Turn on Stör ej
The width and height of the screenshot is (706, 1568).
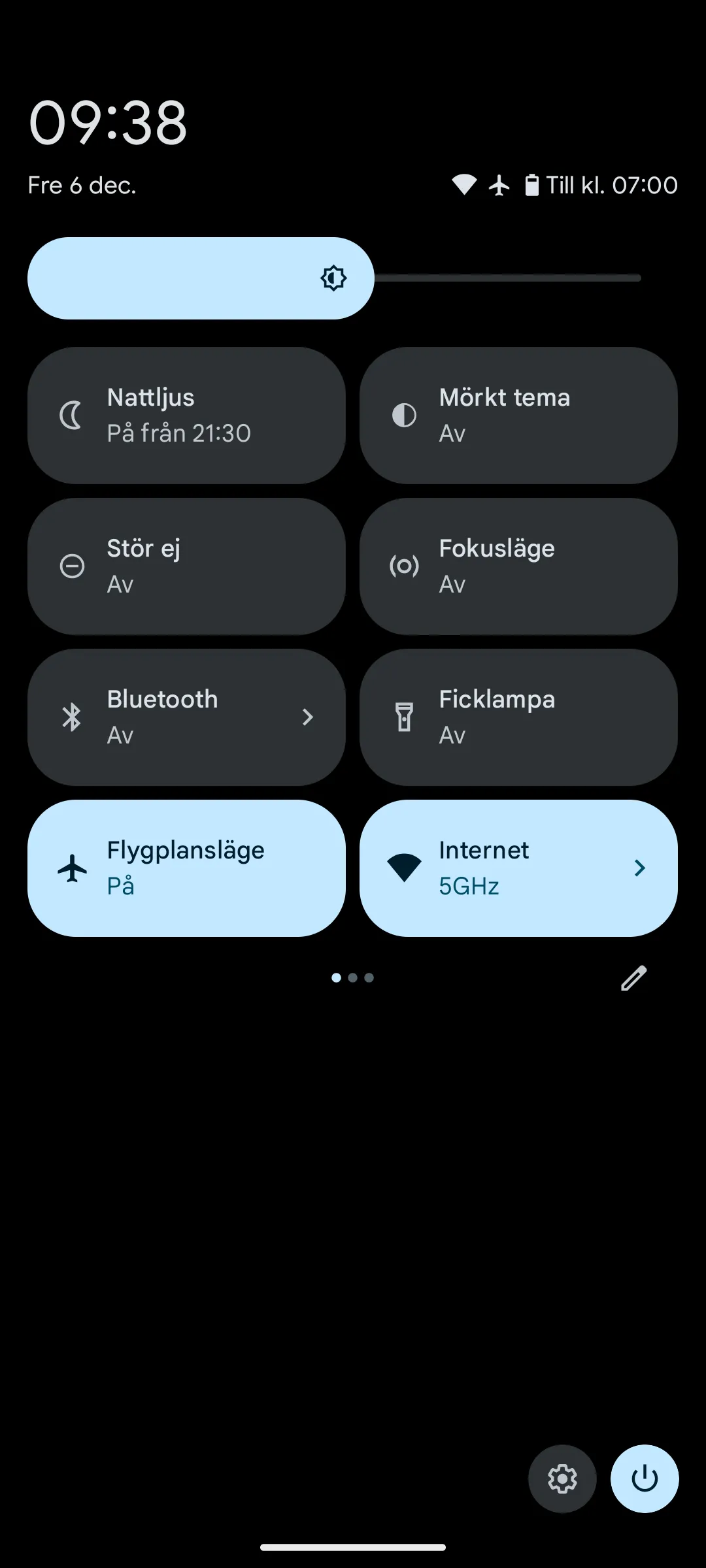coord(186,566)
